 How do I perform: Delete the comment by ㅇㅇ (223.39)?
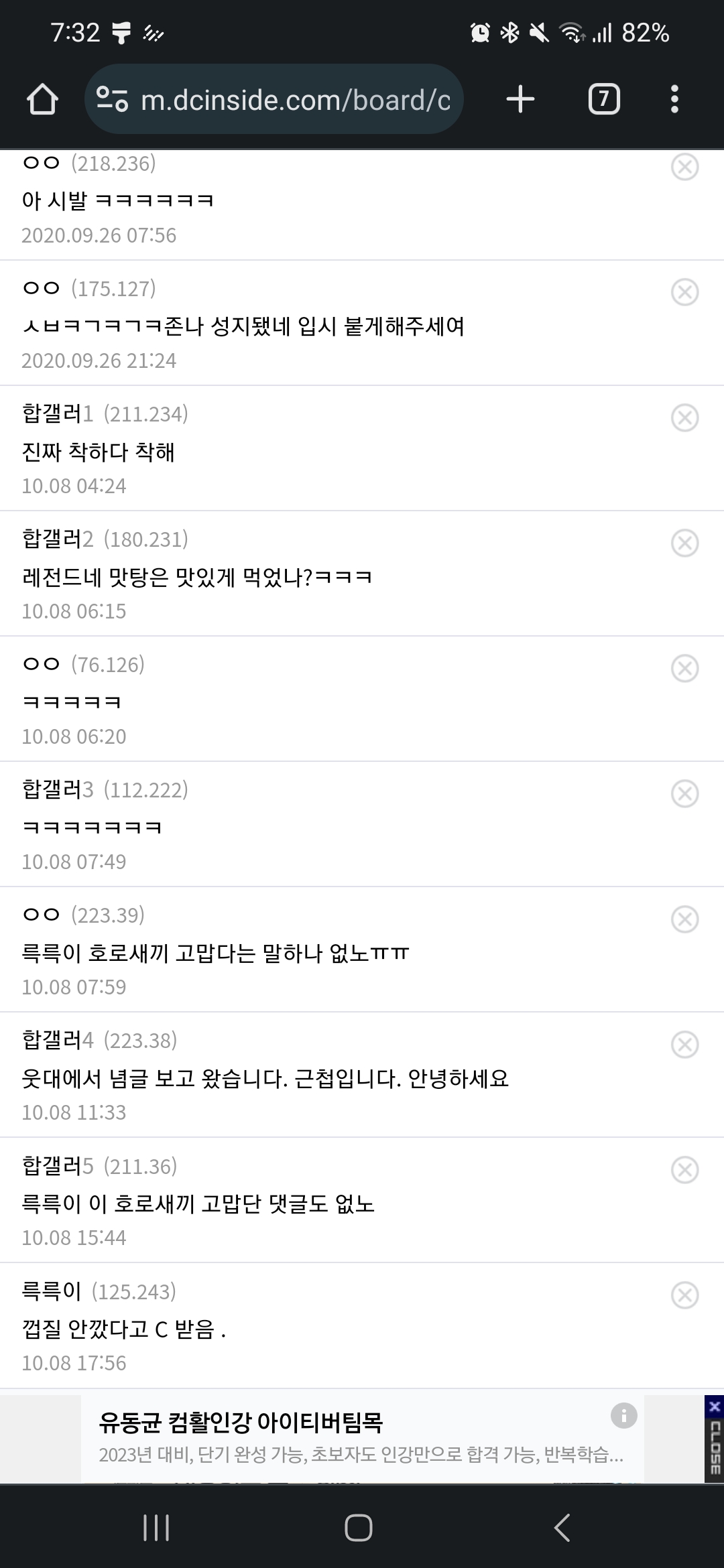coord(684,919)
